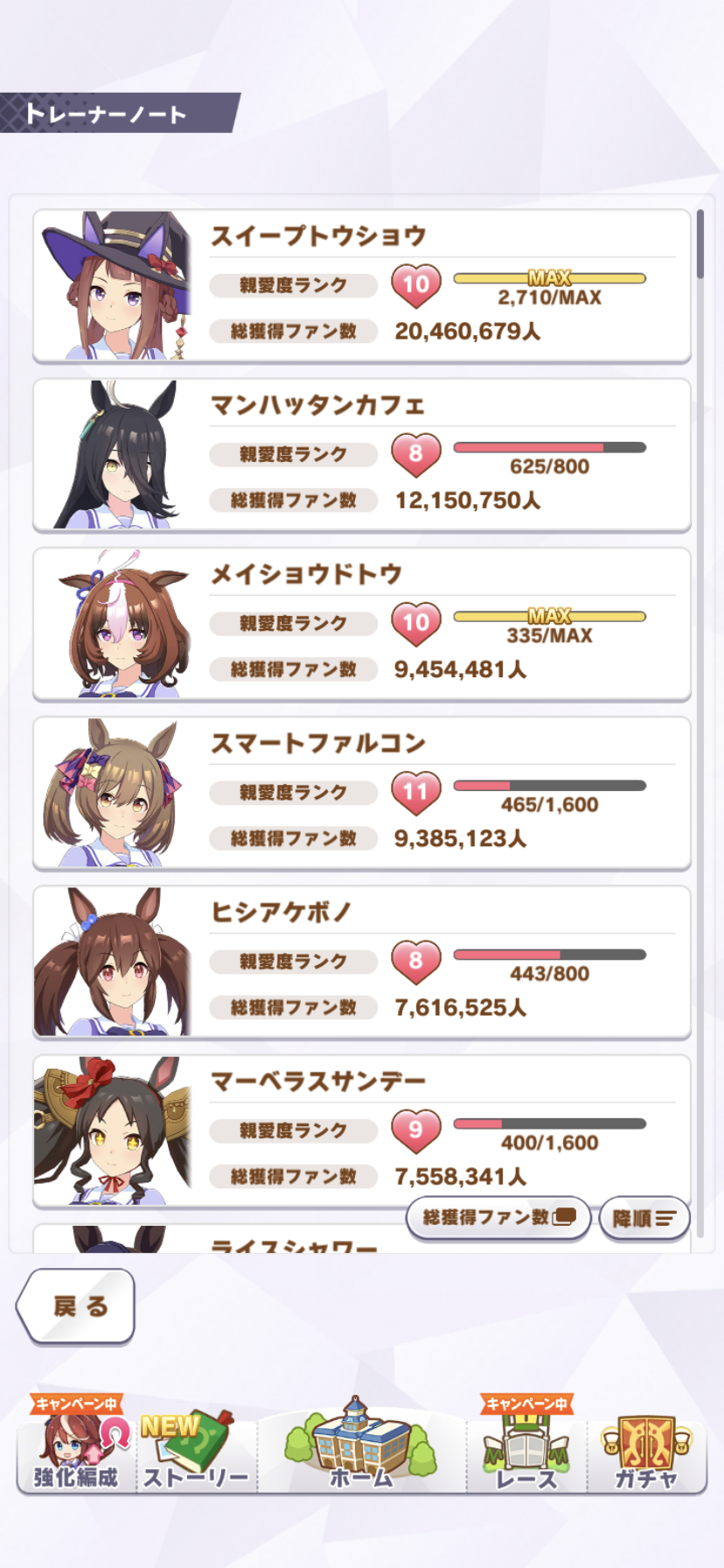The image size is (724, 1568).
Task: Open マンハッタンカフェ character card
Action: coord(361,454)
